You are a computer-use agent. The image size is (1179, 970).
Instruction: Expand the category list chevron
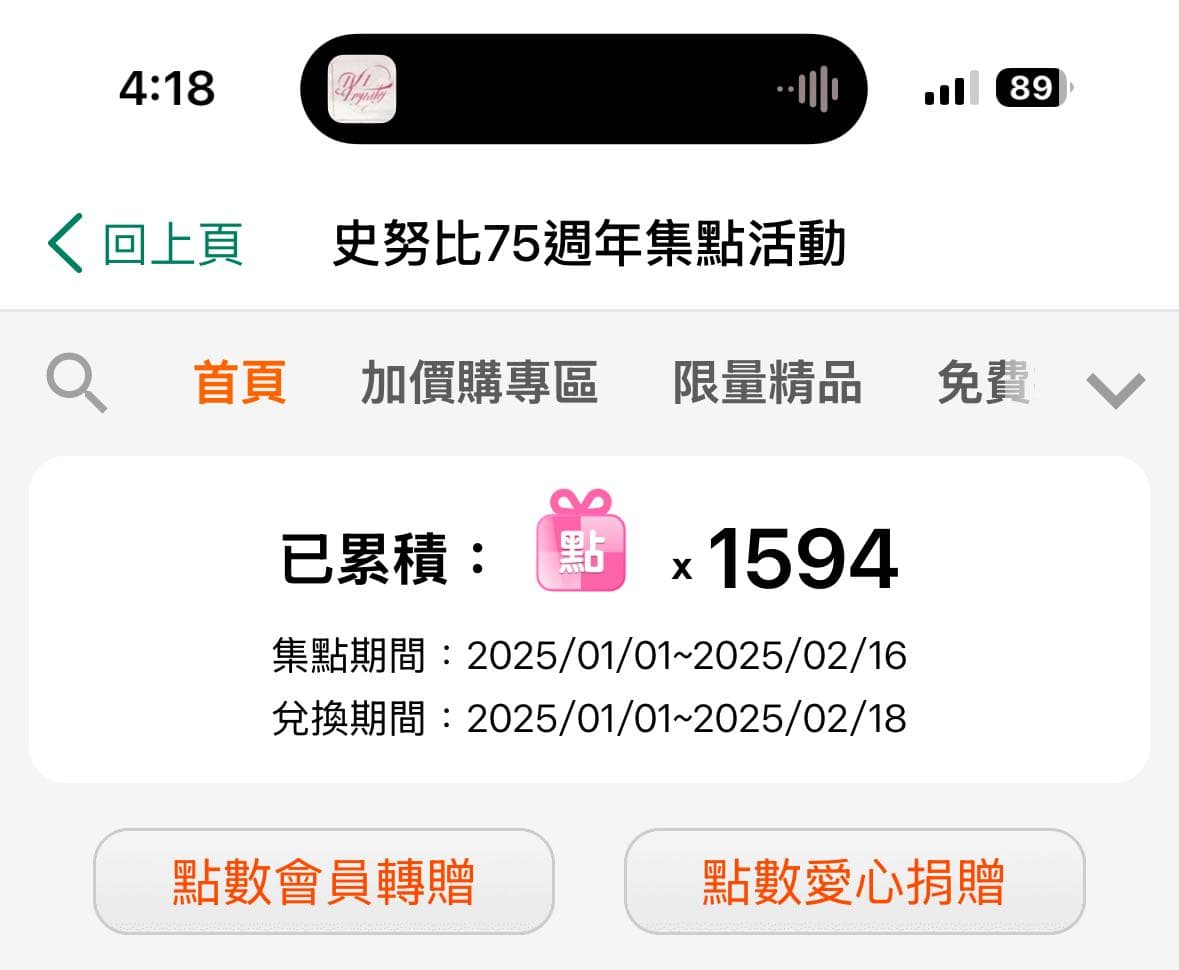tap(1115, 389)
